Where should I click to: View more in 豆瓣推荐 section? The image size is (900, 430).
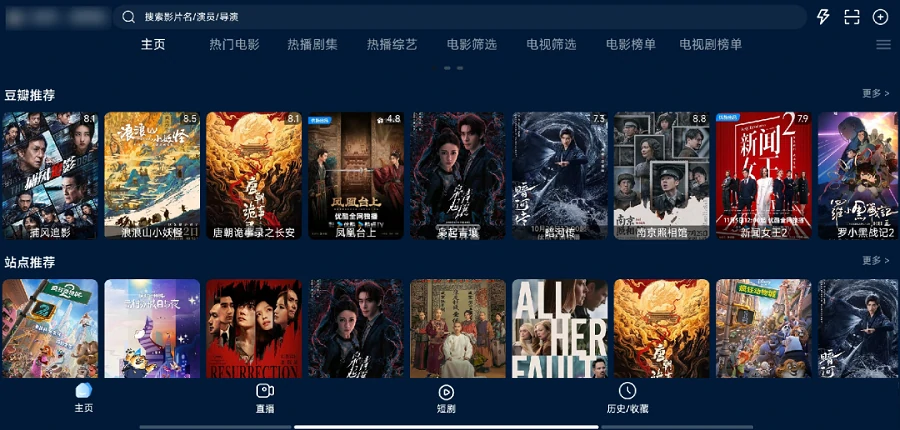point(875,94)
